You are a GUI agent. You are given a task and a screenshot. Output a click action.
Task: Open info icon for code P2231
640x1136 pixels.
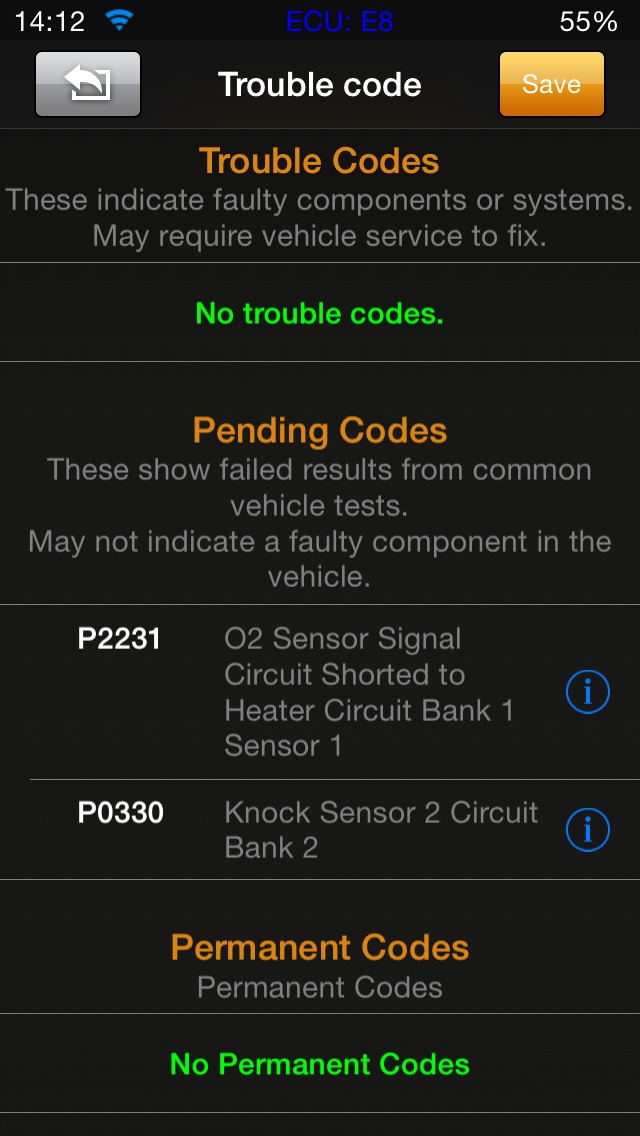pos(588,691)
